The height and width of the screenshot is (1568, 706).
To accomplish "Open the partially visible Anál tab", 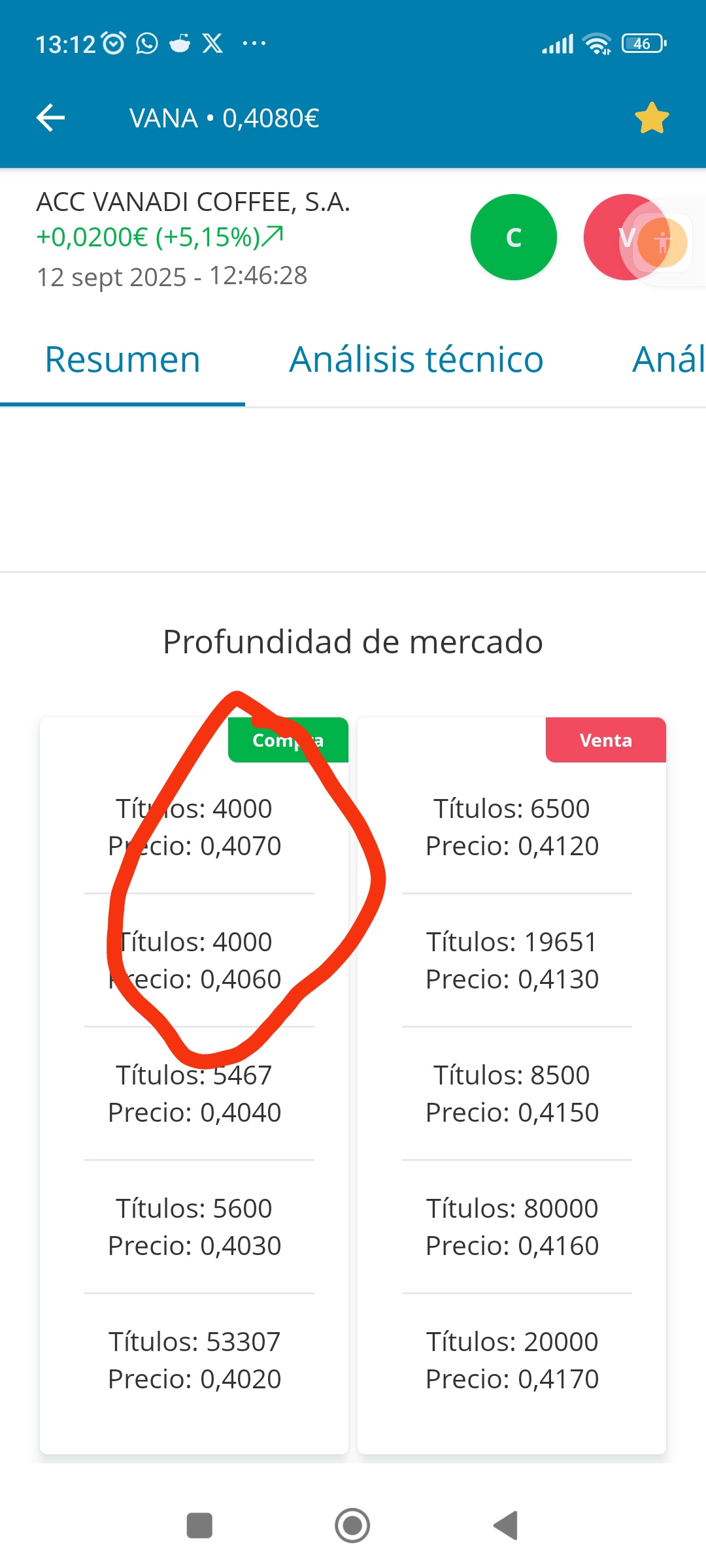I will (669, 360).
